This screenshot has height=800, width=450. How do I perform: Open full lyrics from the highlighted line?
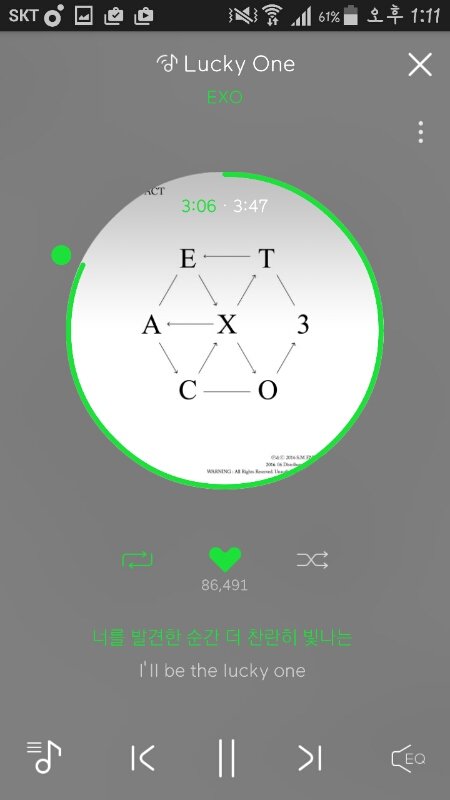[x=222, y=637]
